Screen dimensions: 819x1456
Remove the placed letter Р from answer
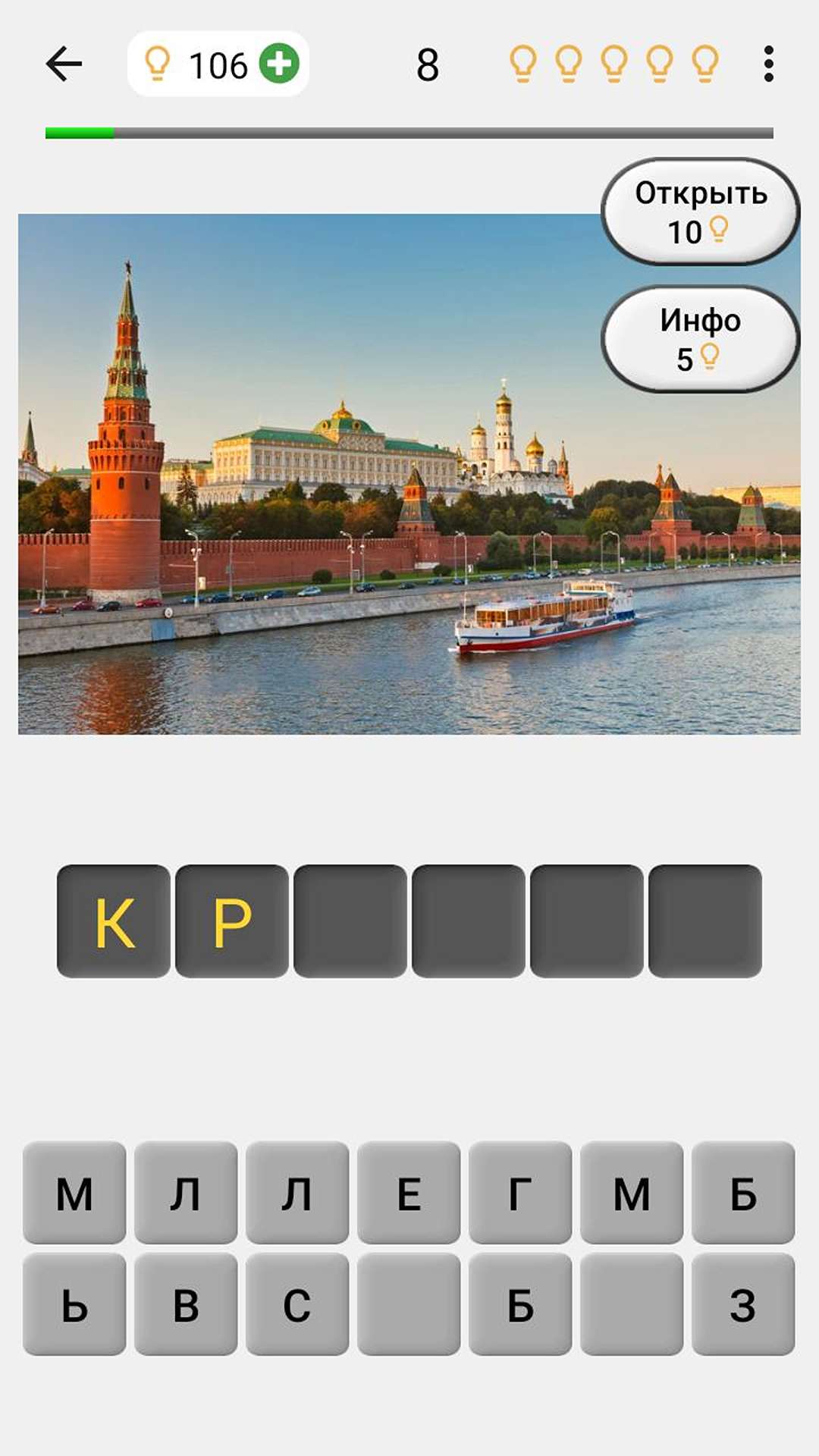tap(232, 921)
